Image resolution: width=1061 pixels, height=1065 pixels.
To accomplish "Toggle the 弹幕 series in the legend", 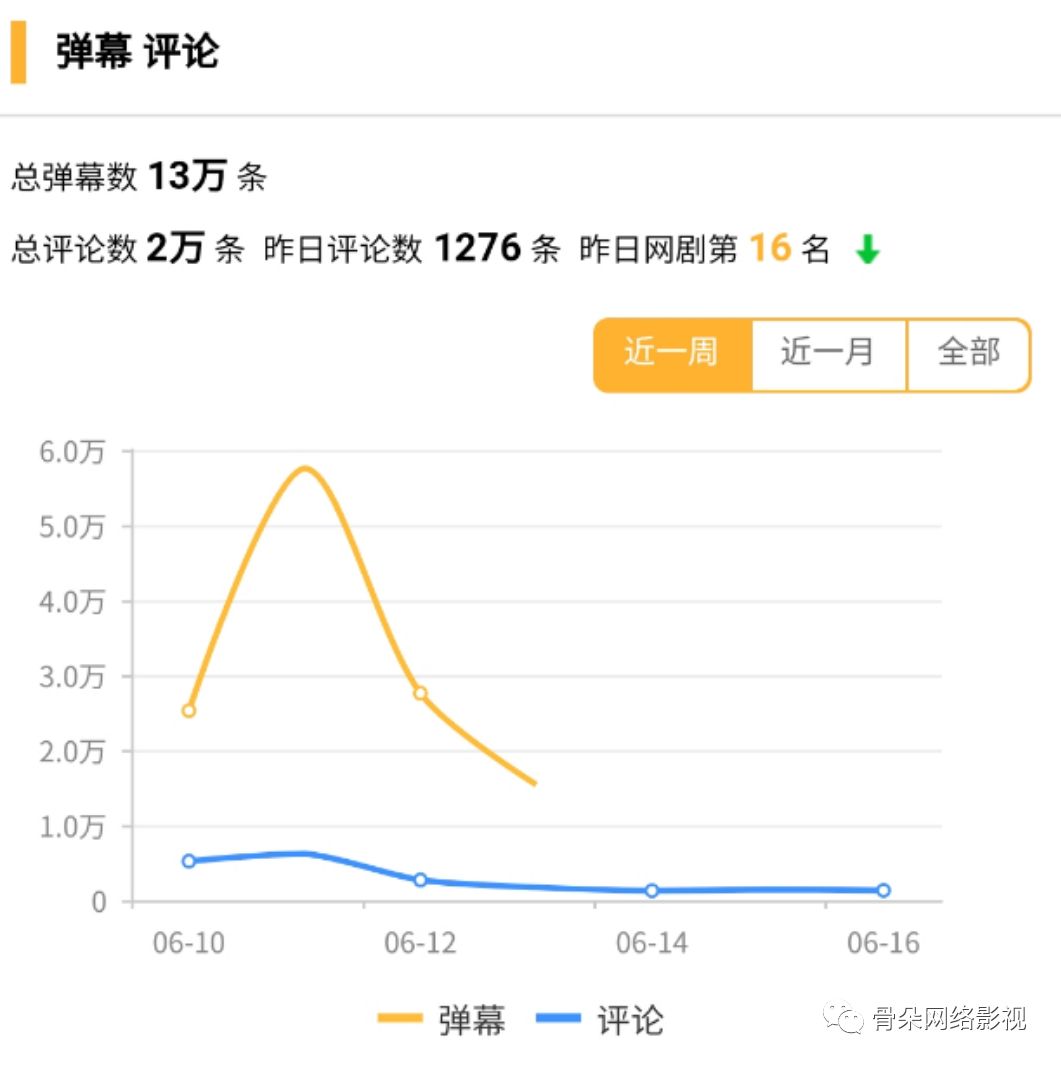I will 442,1019.
